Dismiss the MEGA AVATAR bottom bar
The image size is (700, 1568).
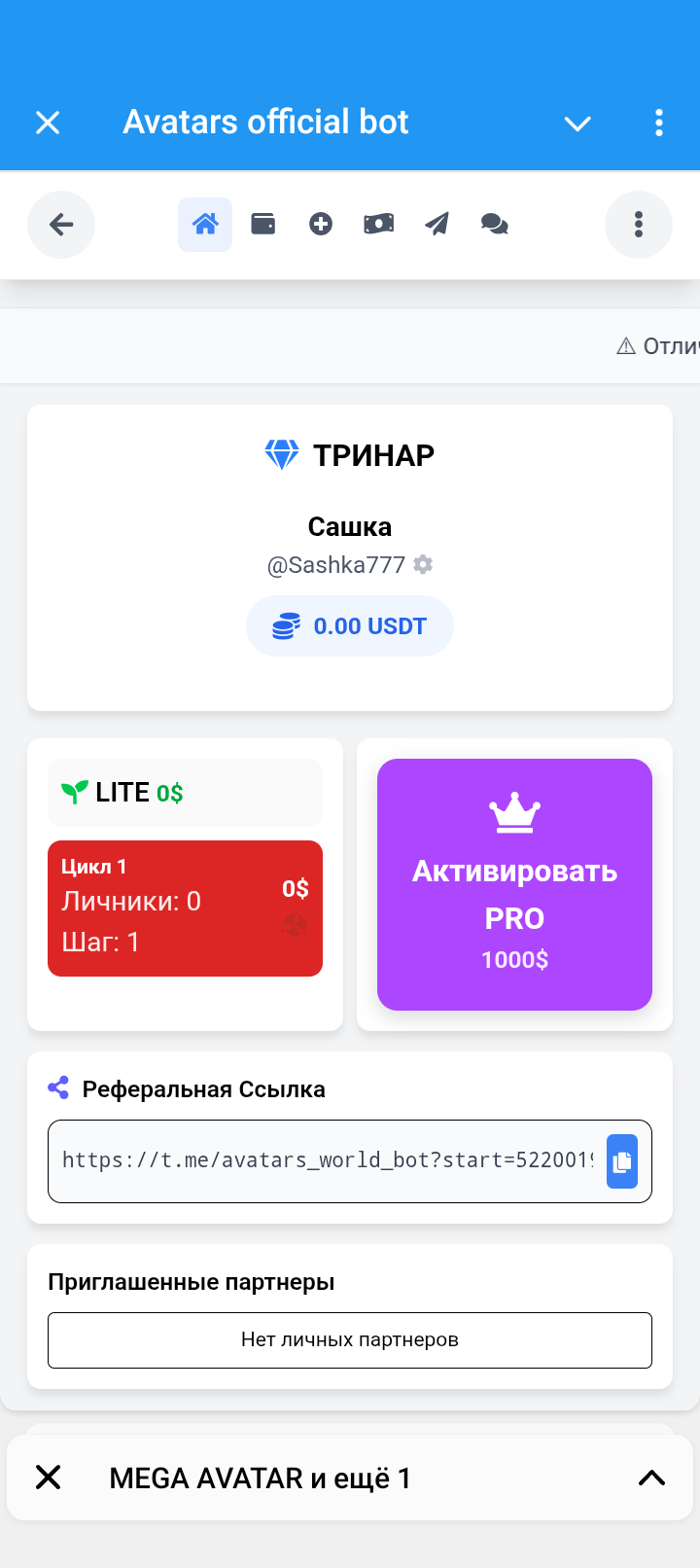48,1478
